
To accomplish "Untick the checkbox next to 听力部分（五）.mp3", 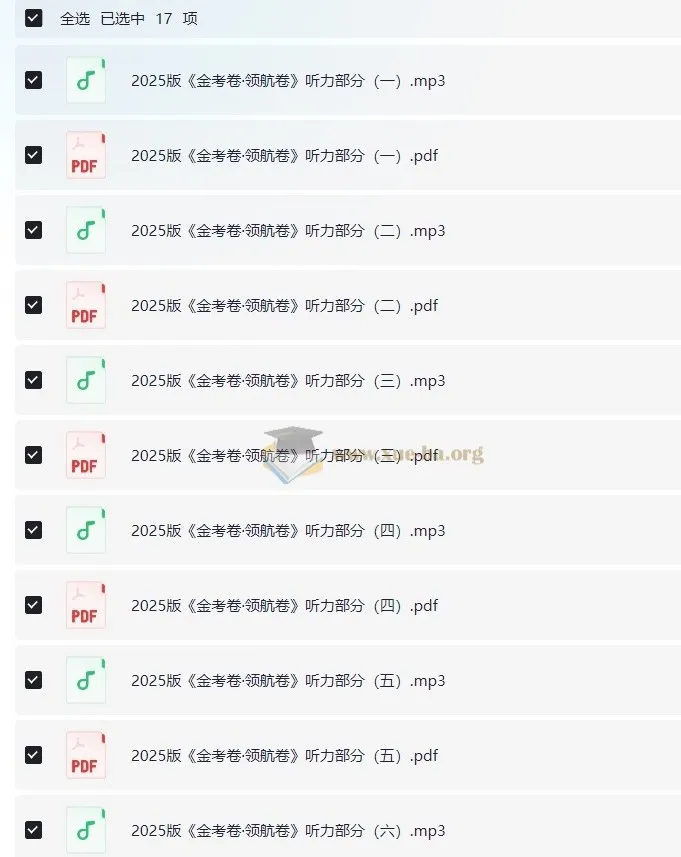I will click(34, 680).
